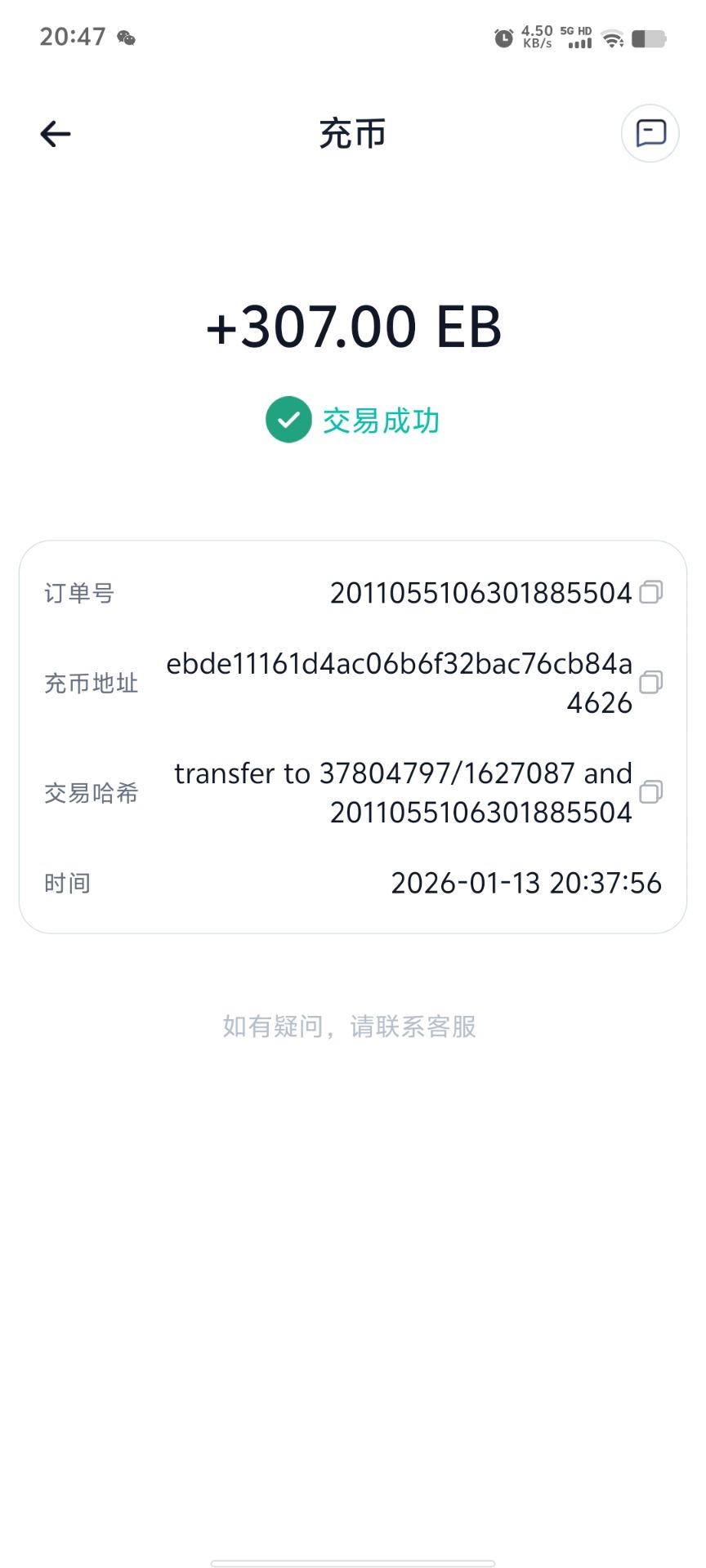This screenshot has width=706, height=1568.
Task: Copy the 交易哈希 transaction hash
Action: coord(650,791)
